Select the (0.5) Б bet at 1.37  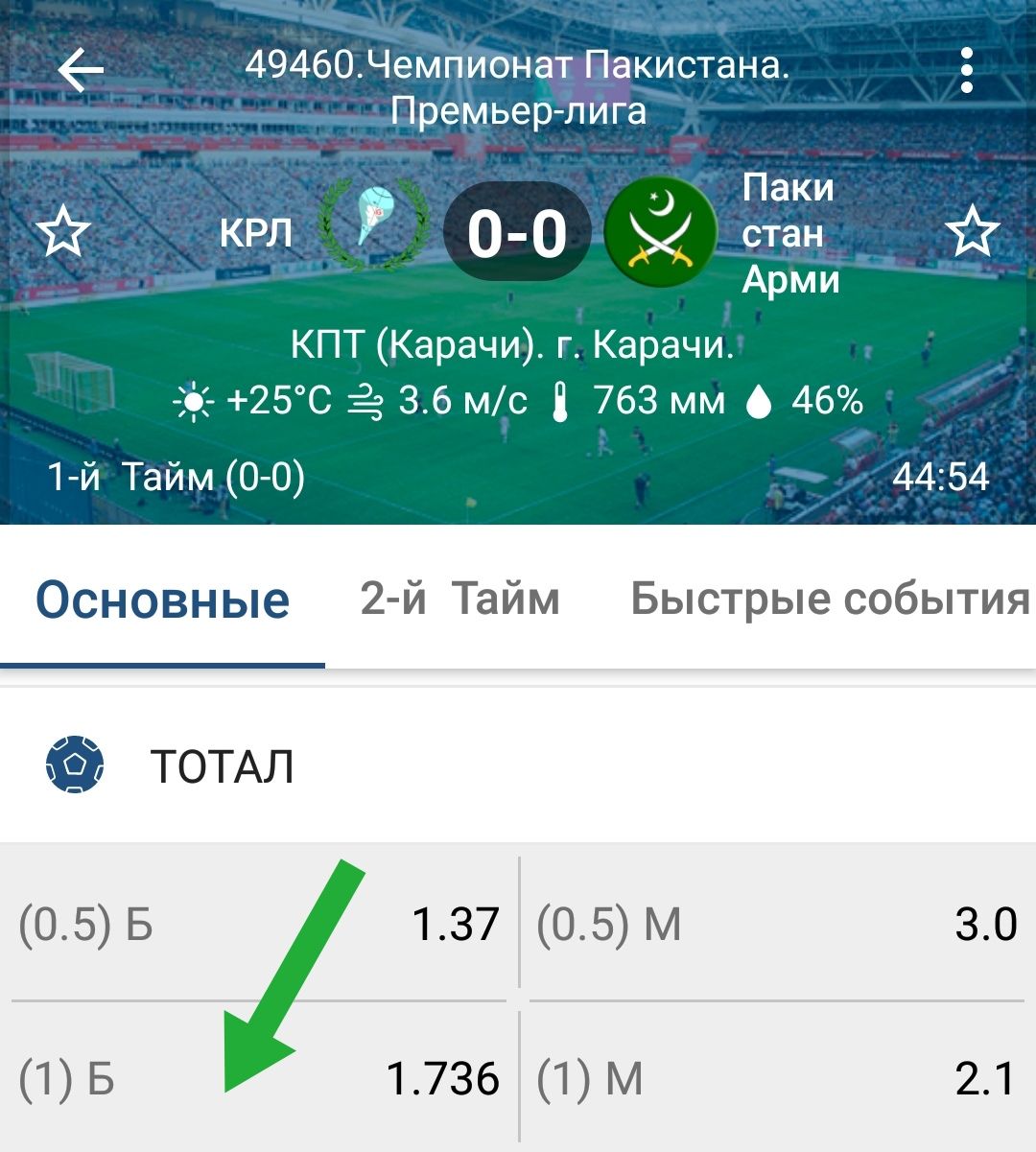(259, 924)
